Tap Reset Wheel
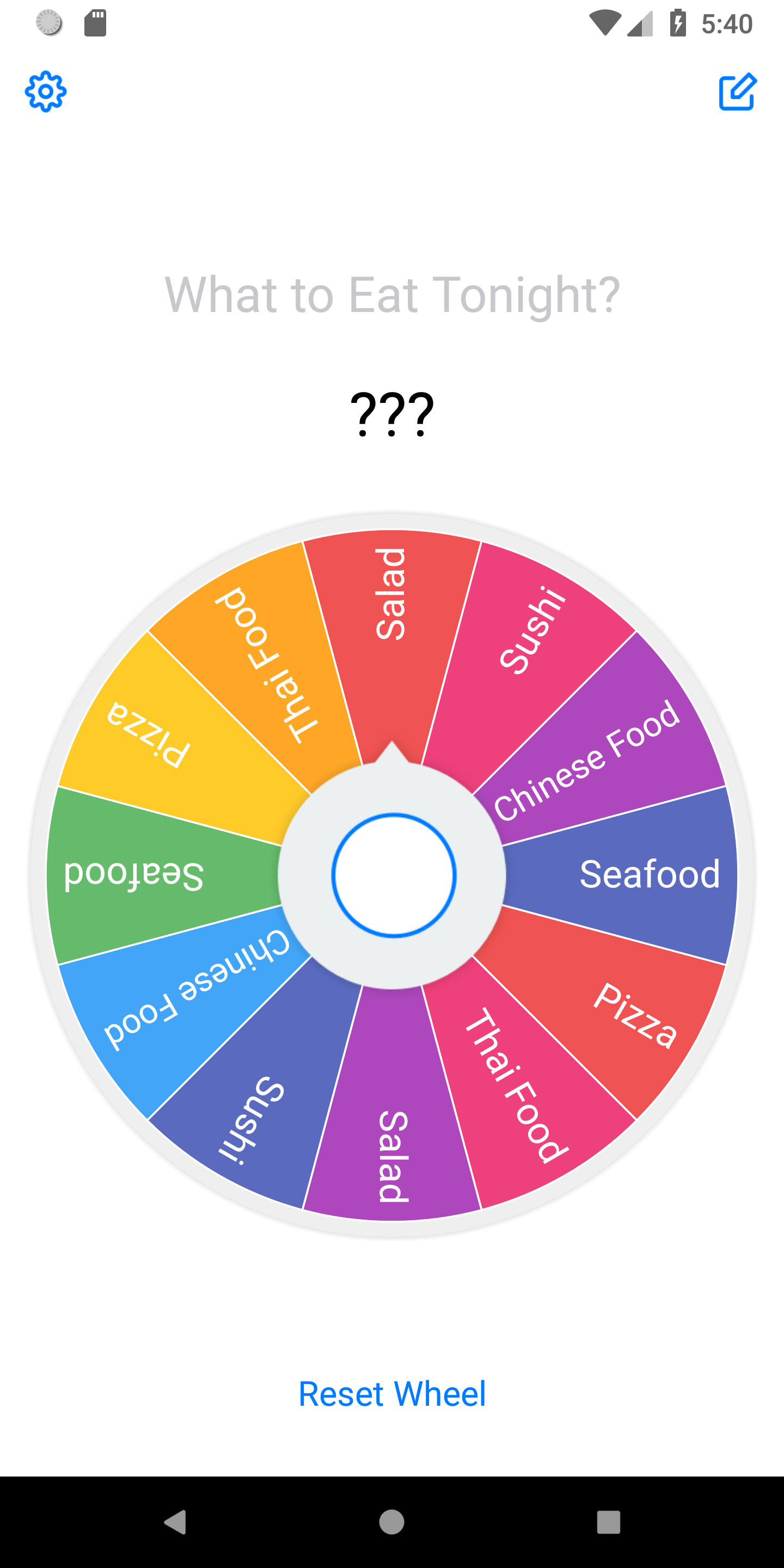Screen dimensions: 784x1568 pos(392,1393)
